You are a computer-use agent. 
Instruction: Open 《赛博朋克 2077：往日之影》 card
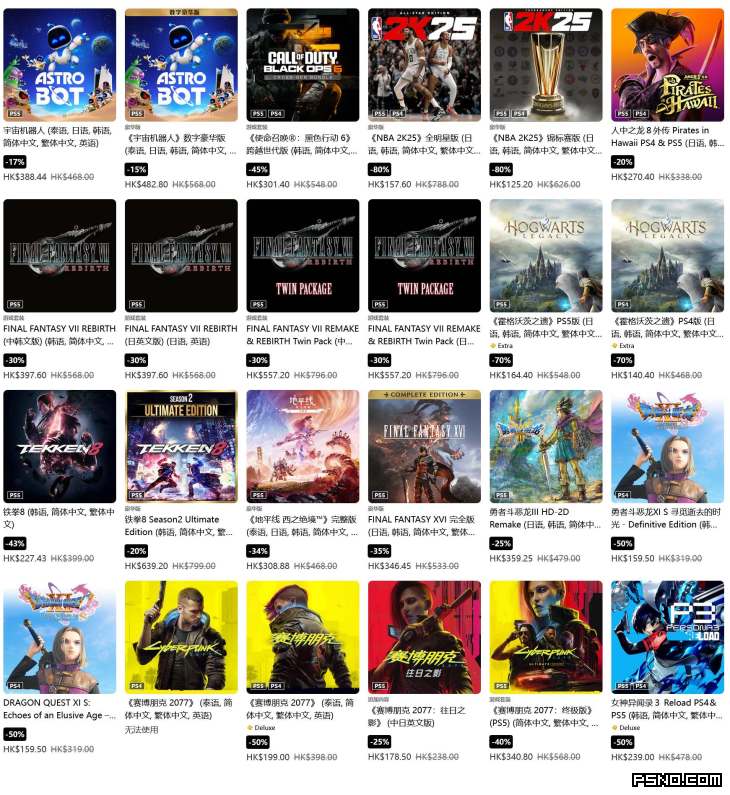424,637
